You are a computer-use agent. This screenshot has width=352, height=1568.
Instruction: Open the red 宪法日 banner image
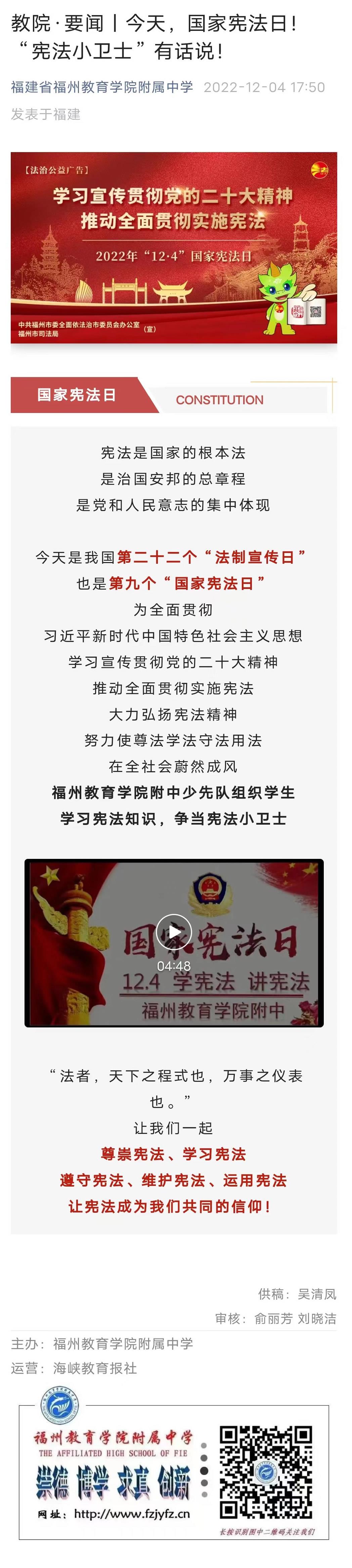click(x=174, y=247)
